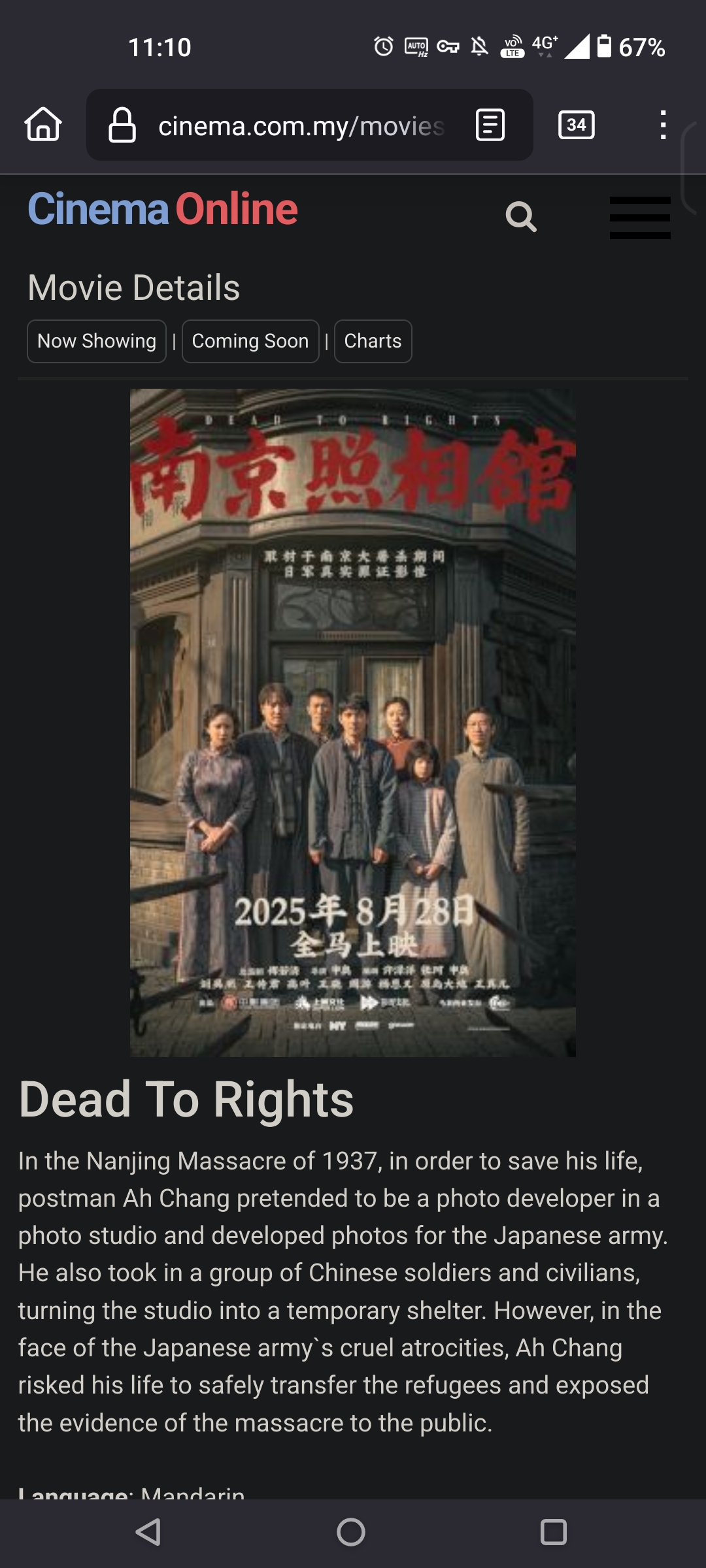Viewport: 706px width, 1568px height.
Task: Go to the browser home page
Action: (x=43, y=124)
